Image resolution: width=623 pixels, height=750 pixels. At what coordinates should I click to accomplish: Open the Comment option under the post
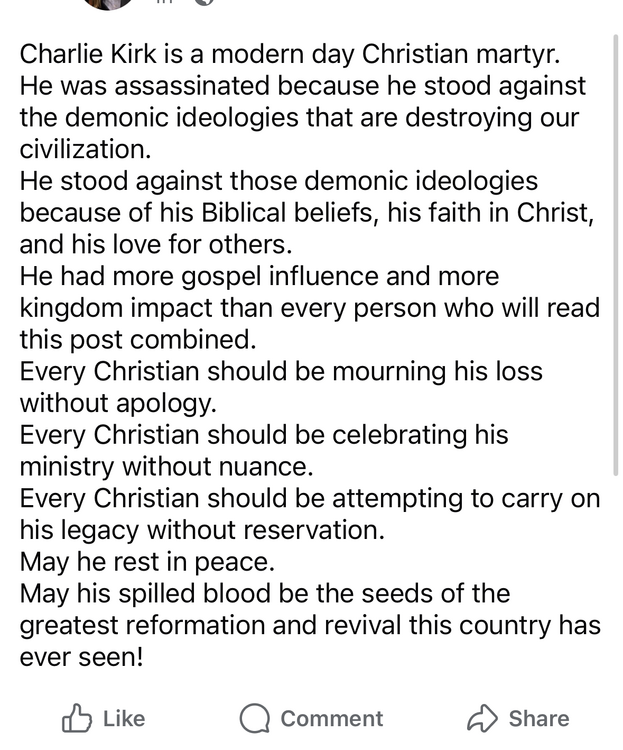tap(311, 718)
